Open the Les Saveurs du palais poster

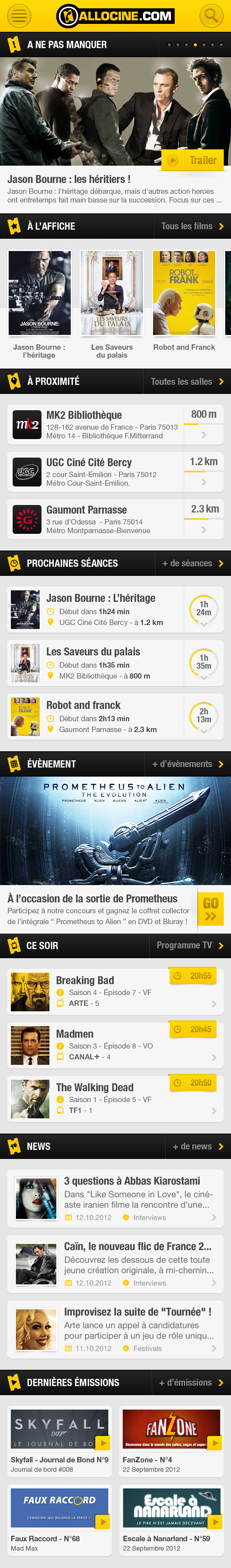[x=112, y=294]
